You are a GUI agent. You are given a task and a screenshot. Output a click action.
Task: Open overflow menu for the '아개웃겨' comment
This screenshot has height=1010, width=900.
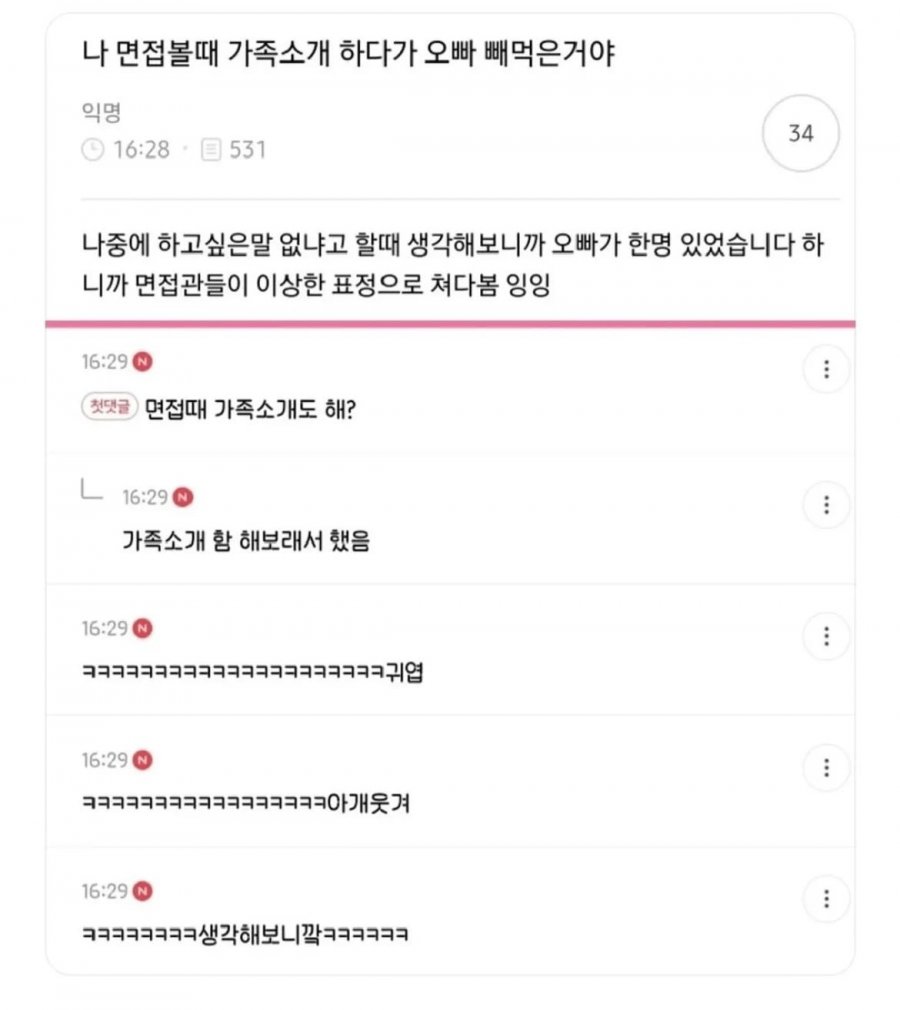[826, 768]
